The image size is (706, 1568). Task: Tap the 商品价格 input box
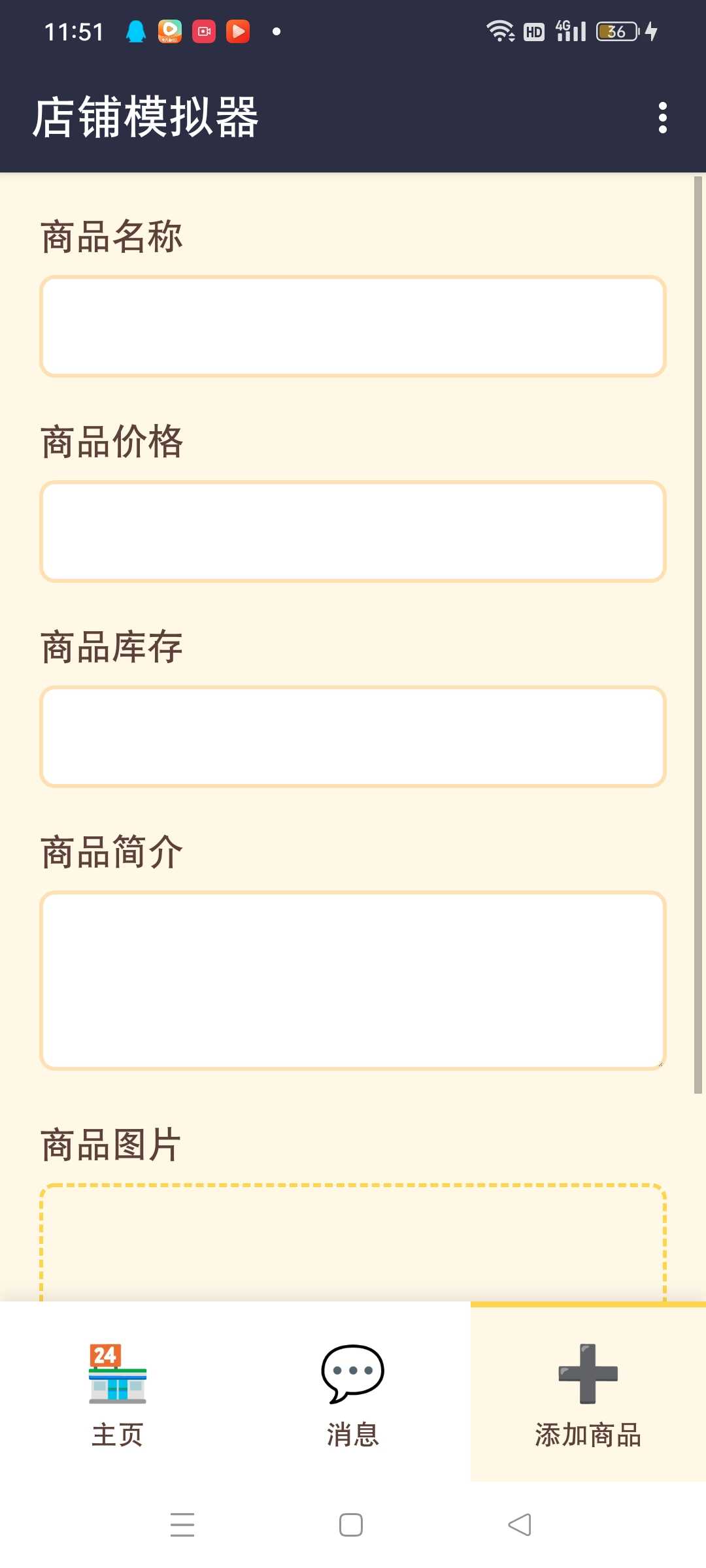353,531
